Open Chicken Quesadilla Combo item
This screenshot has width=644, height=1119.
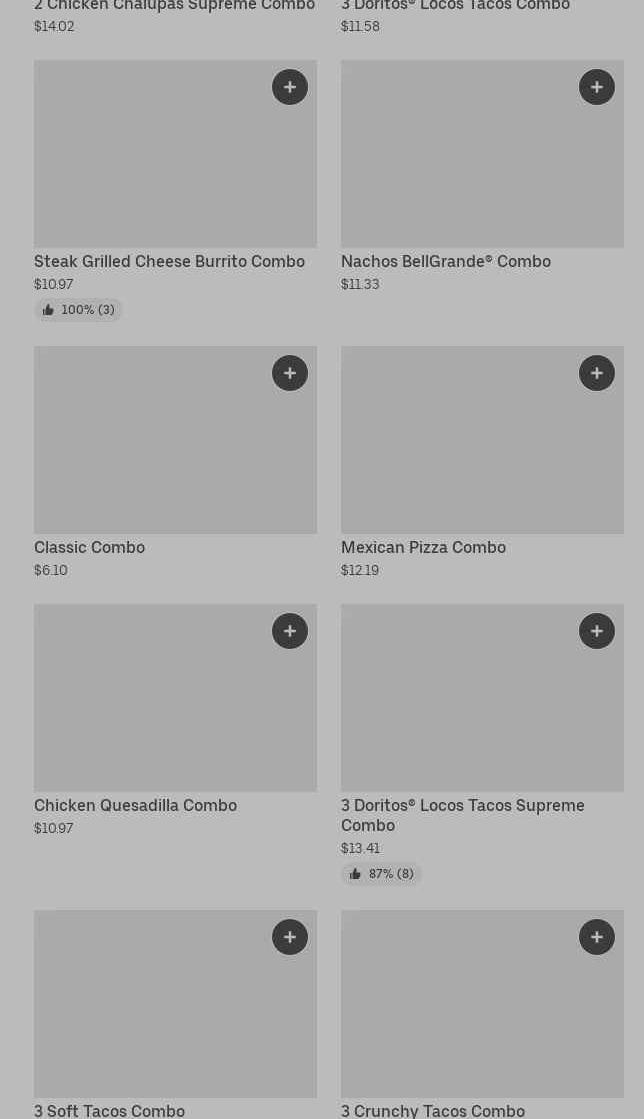click(x=176, y=721)
